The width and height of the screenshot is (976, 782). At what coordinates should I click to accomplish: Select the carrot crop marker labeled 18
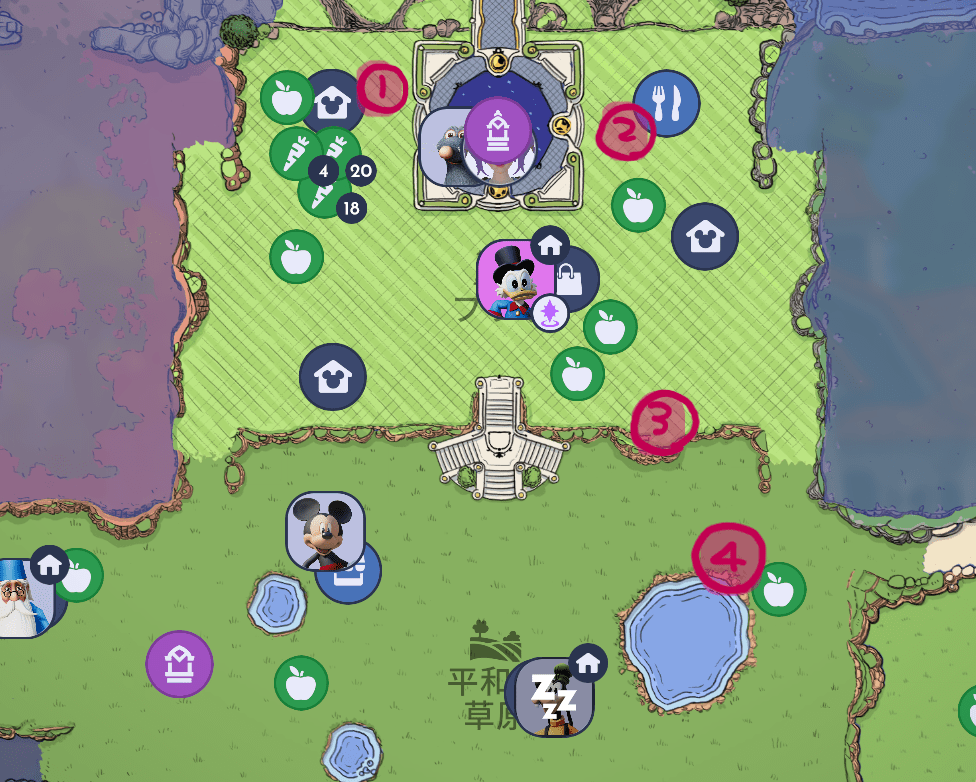click(322, 191)
